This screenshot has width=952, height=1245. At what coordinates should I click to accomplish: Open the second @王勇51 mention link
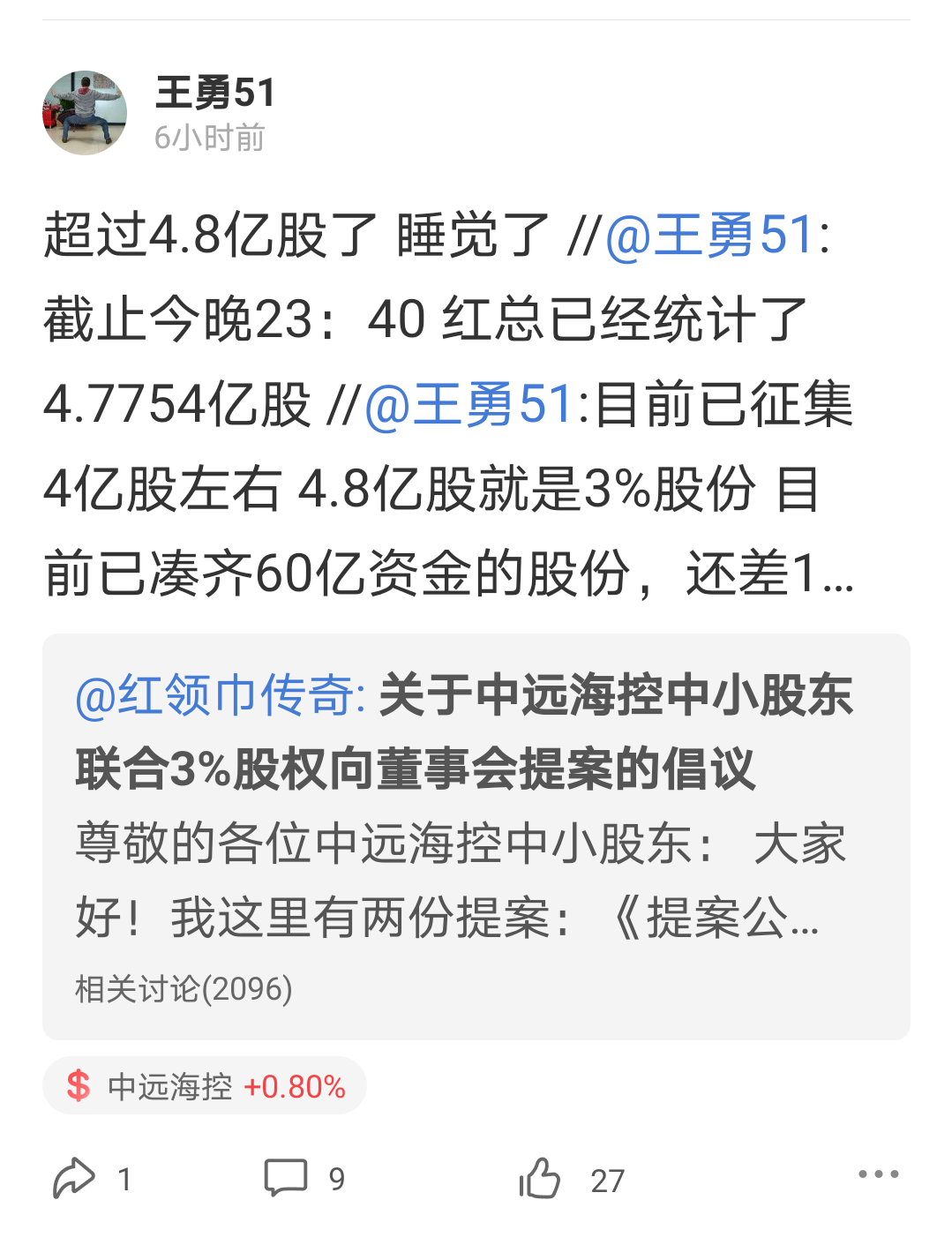click(x=469, y=405)
